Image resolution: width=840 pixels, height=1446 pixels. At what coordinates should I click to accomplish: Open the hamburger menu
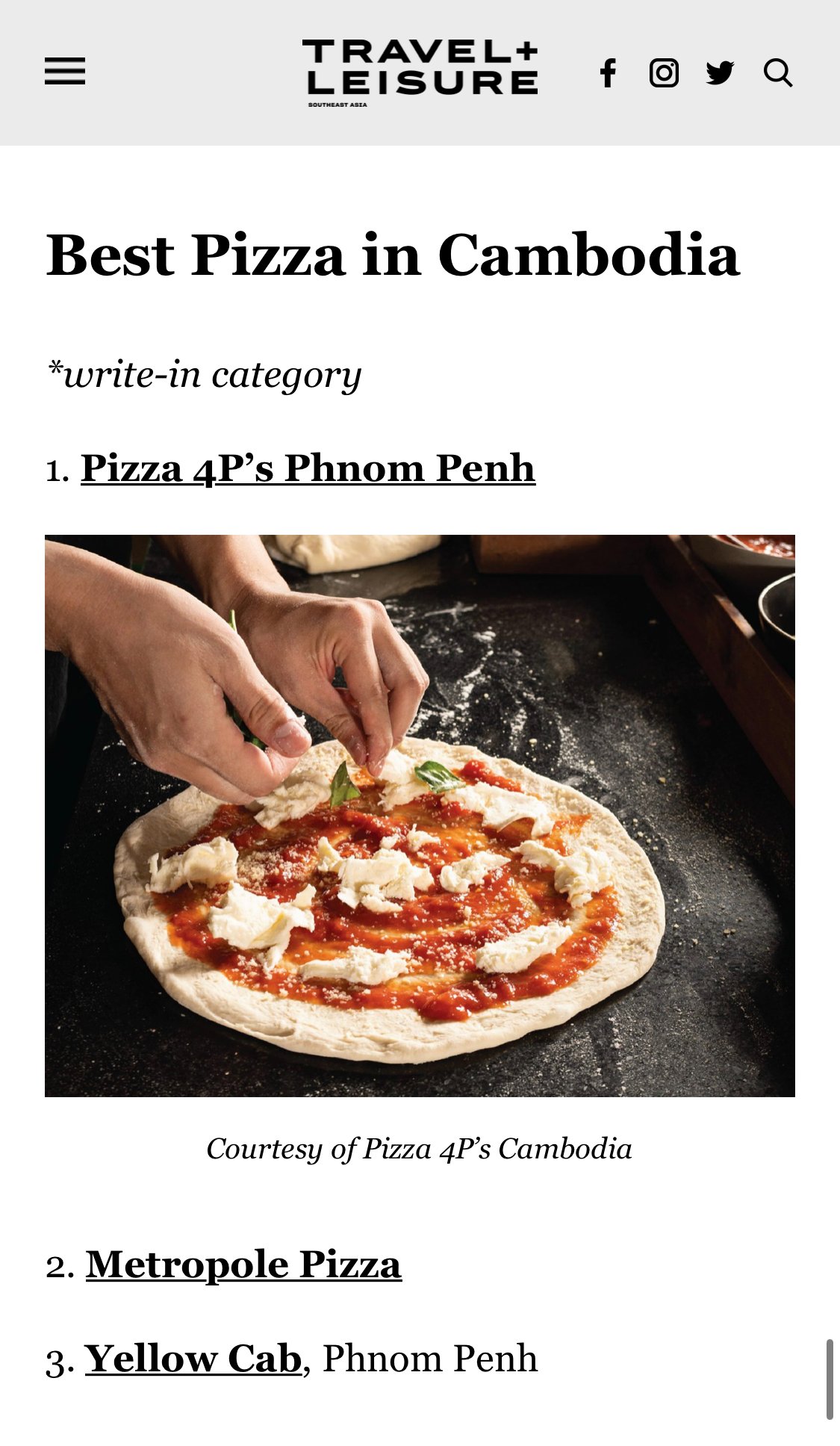coord(65,72)
